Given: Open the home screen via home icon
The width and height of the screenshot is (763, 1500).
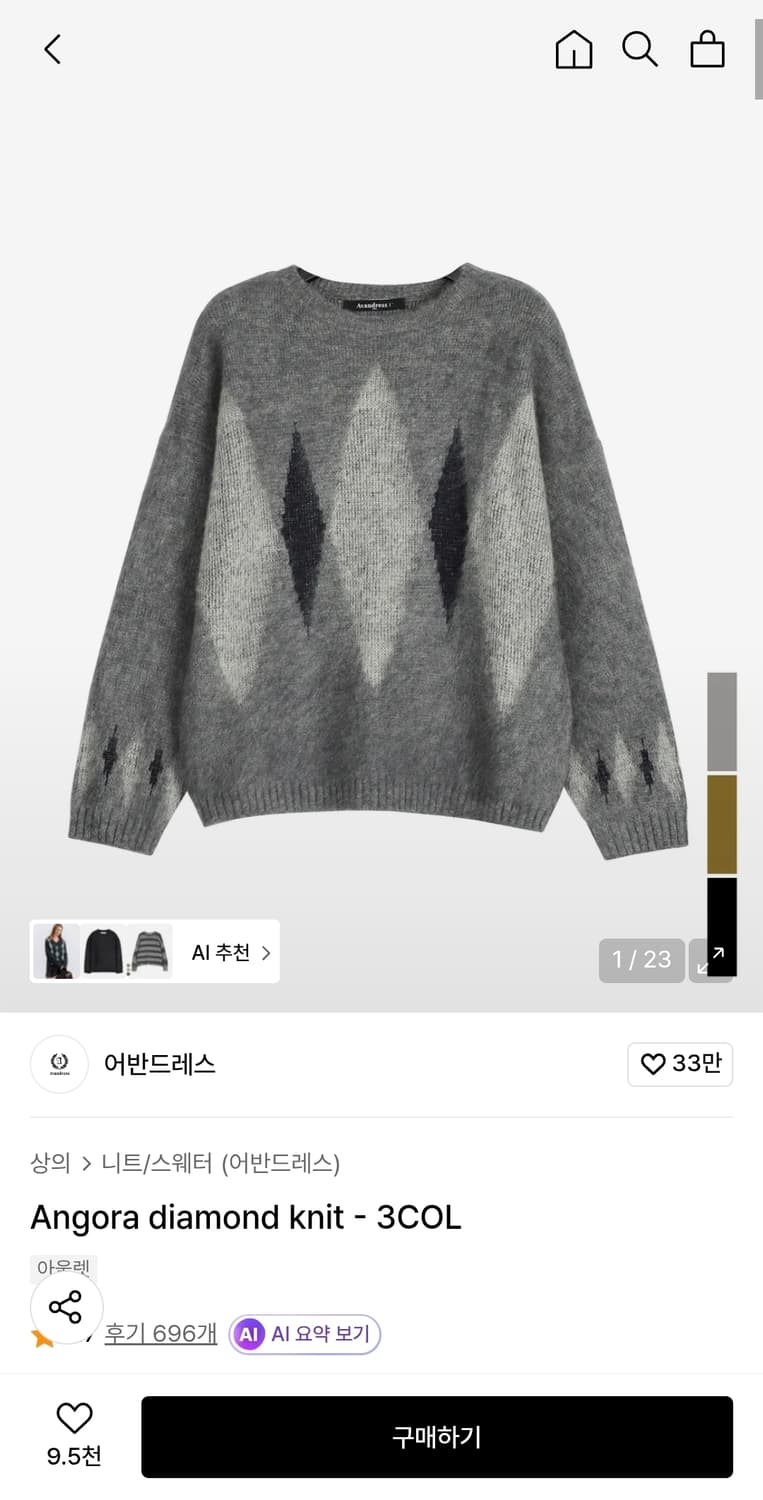Looking at the screenshot, I should tap(573, 49).
